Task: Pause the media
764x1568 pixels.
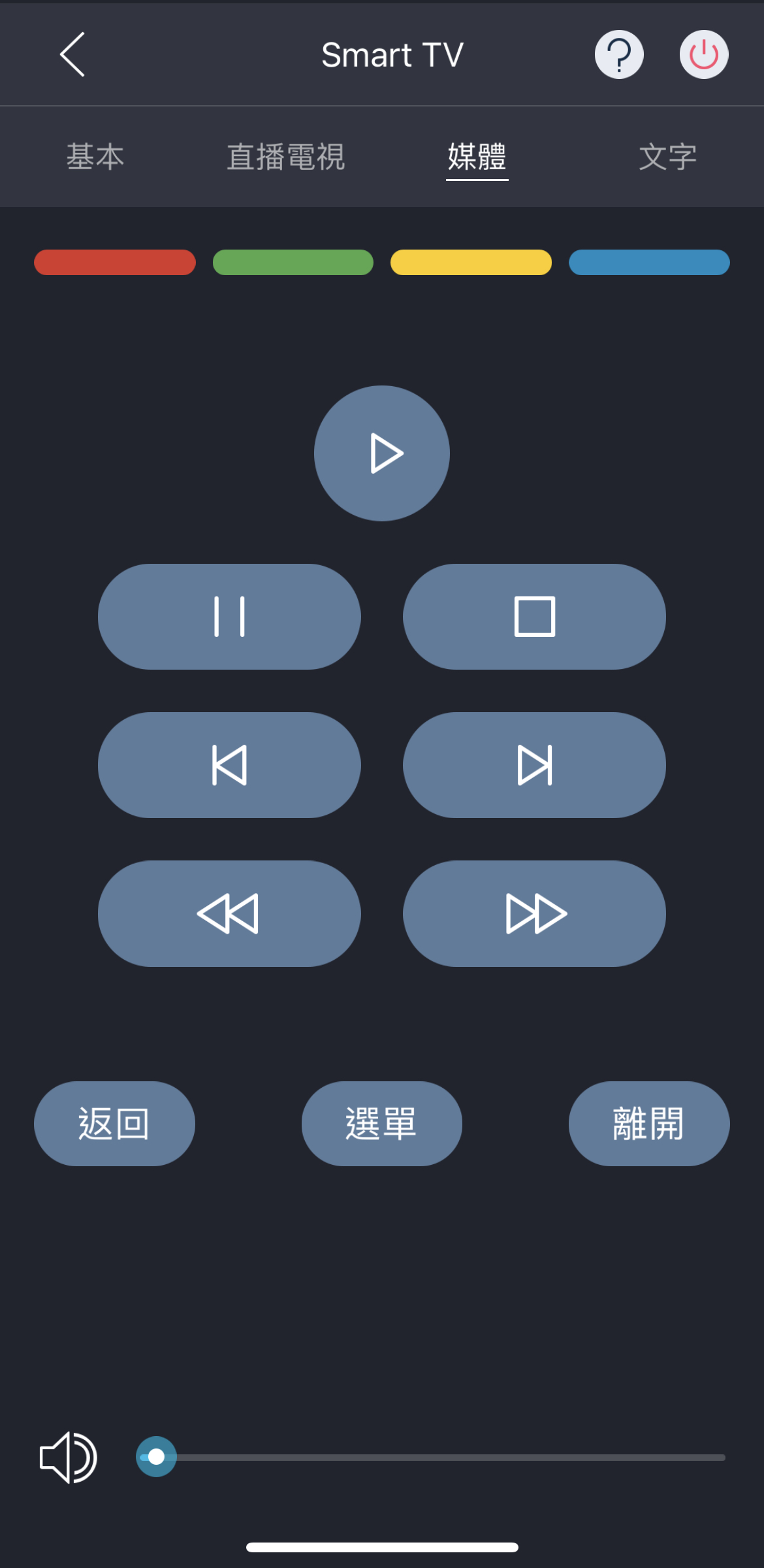Action: pos(229,617)
